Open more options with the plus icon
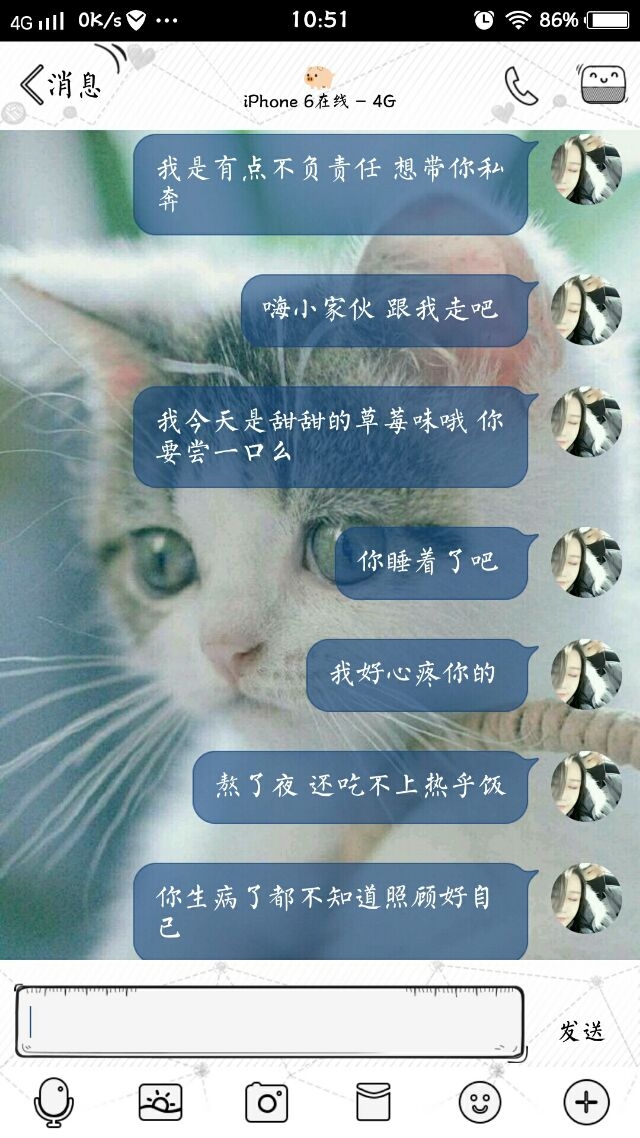The height and width of the screenshot is (1138, 640). pos(586,1102)
